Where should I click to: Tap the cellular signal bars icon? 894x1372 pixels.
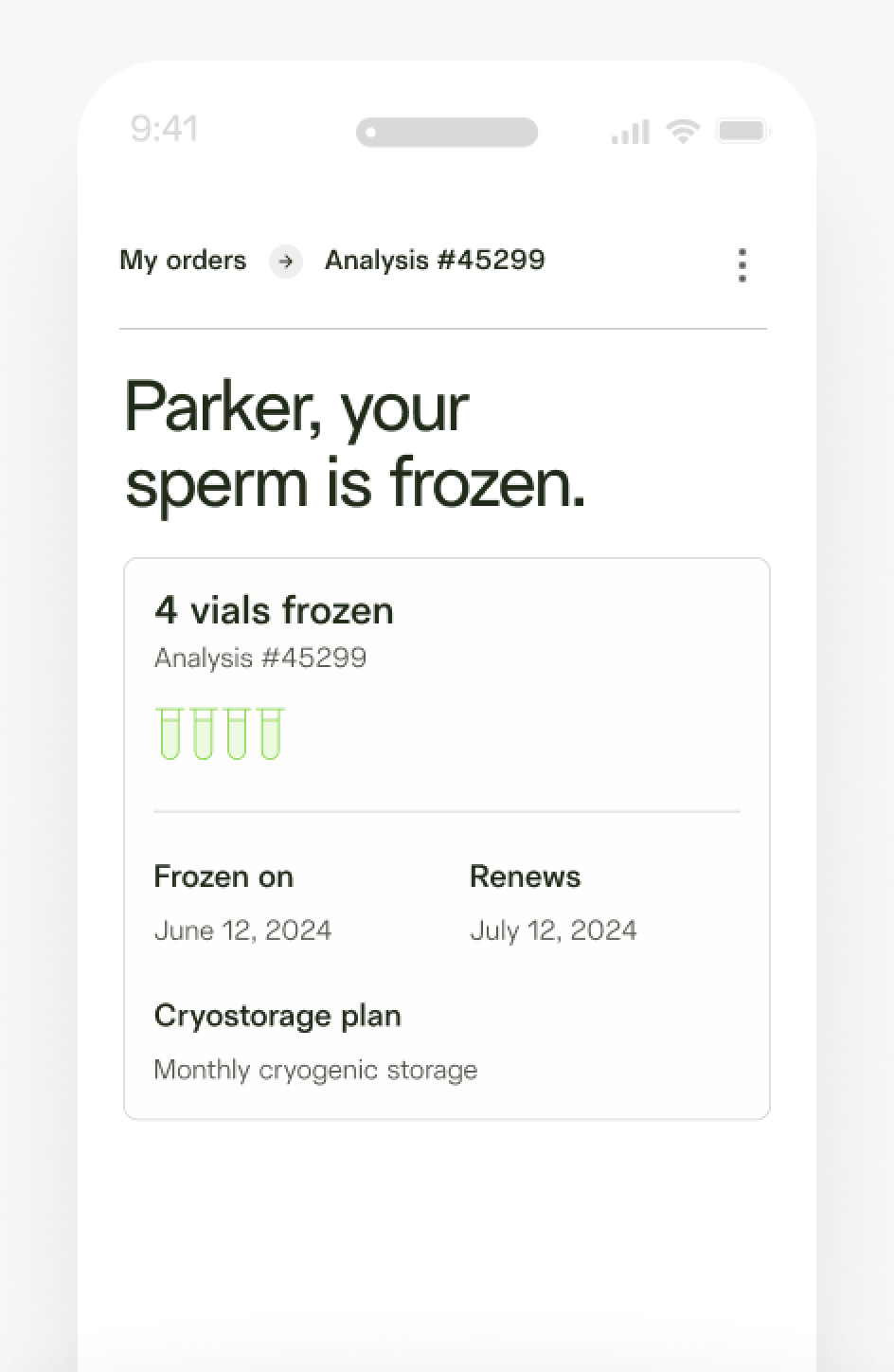click(x=629, y=131)
